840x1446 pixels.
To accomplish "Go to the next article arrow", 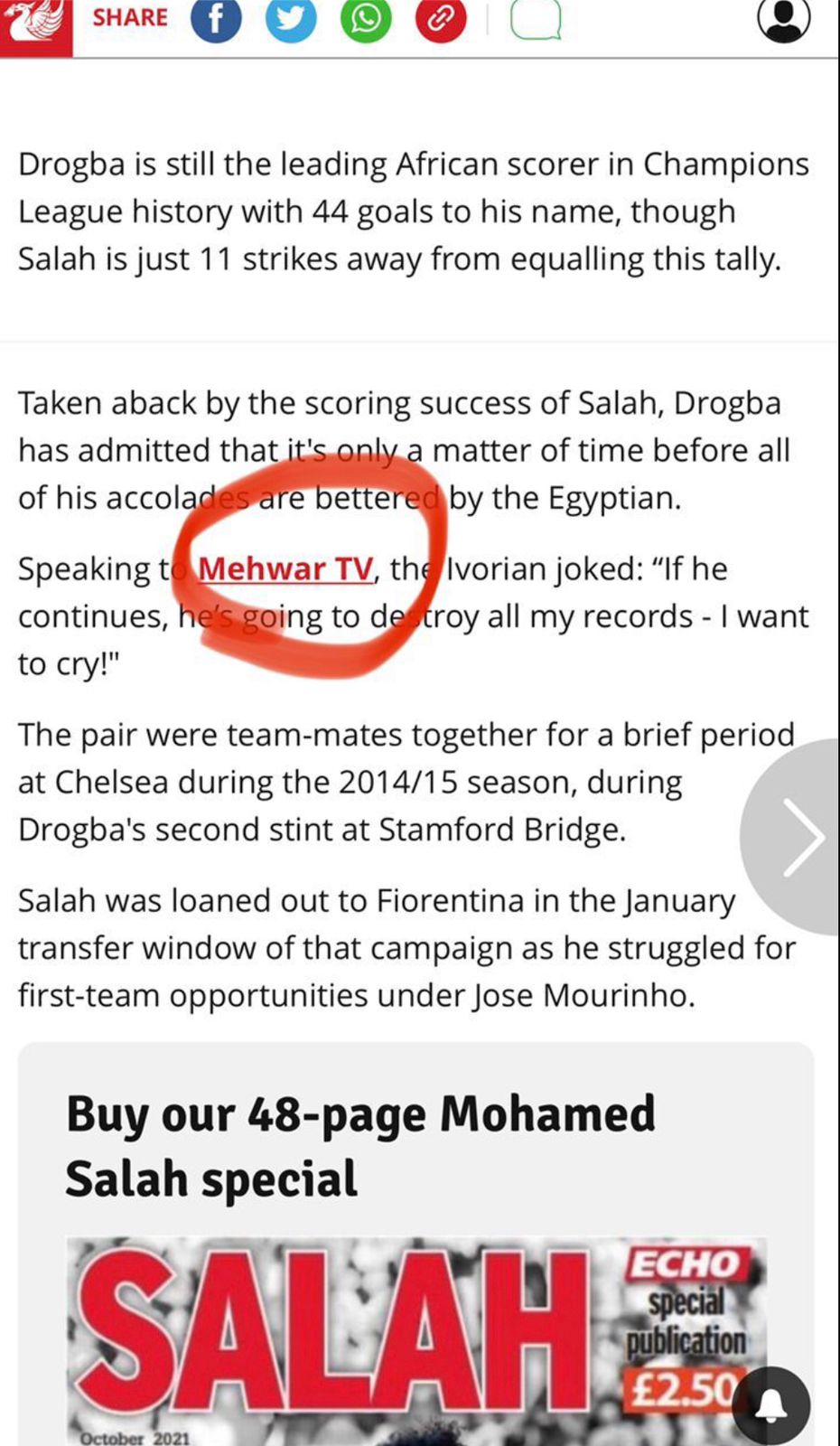I will pos(800,837).
